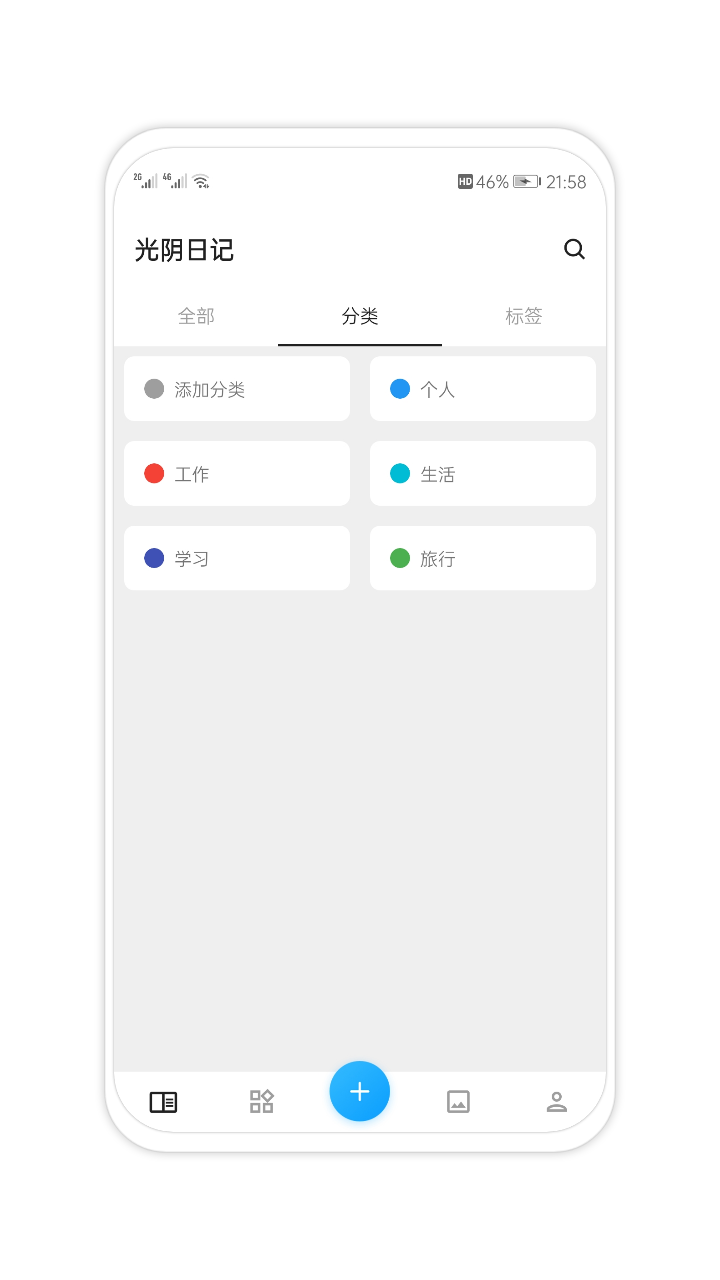Select the 学习 category
Image resolution: width=720 pixels, height=1280 pixels.
click(237, 558)
